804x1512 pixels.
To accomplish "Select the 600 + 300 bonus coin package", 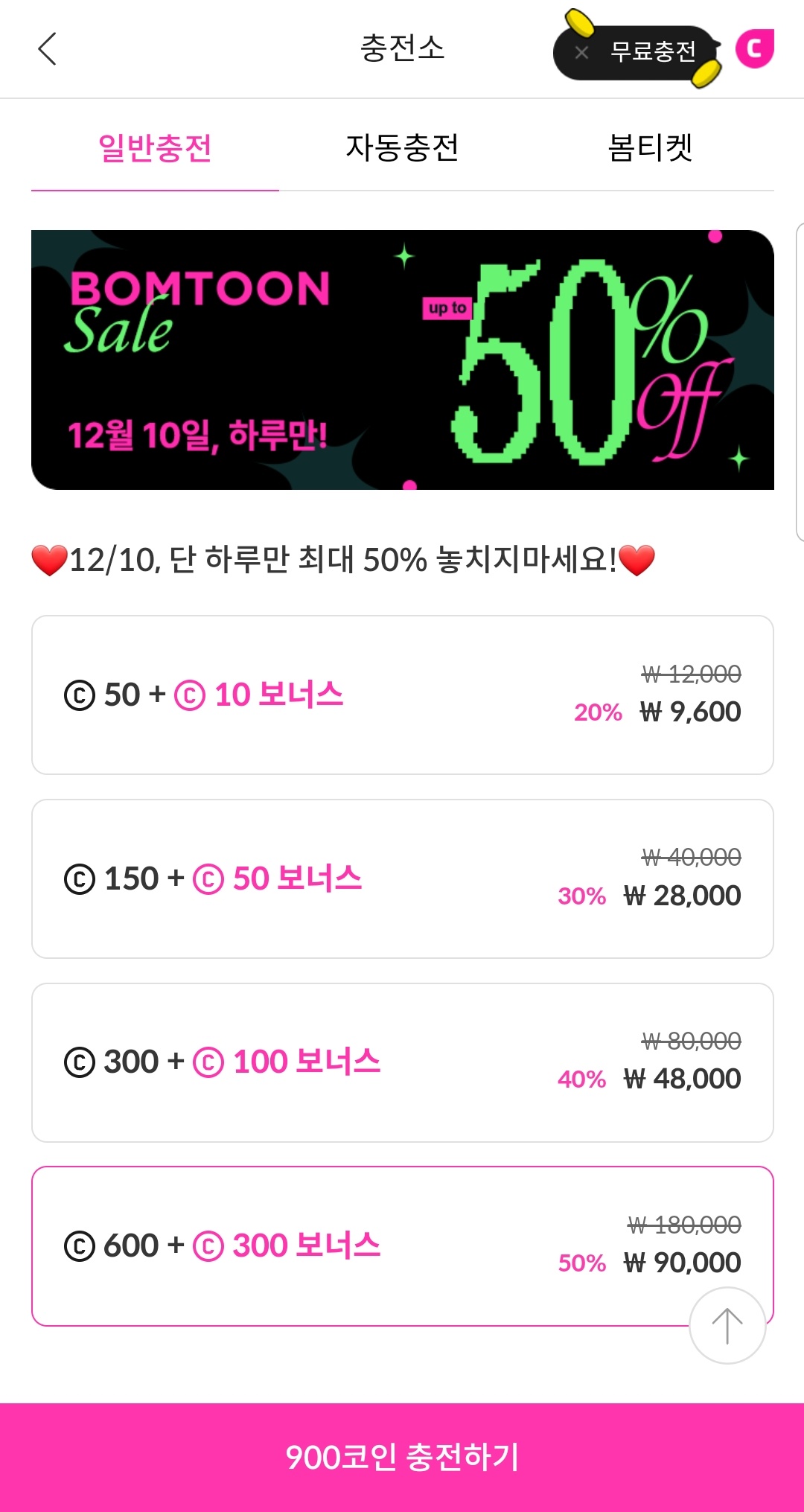I will tap(403, 1246).
